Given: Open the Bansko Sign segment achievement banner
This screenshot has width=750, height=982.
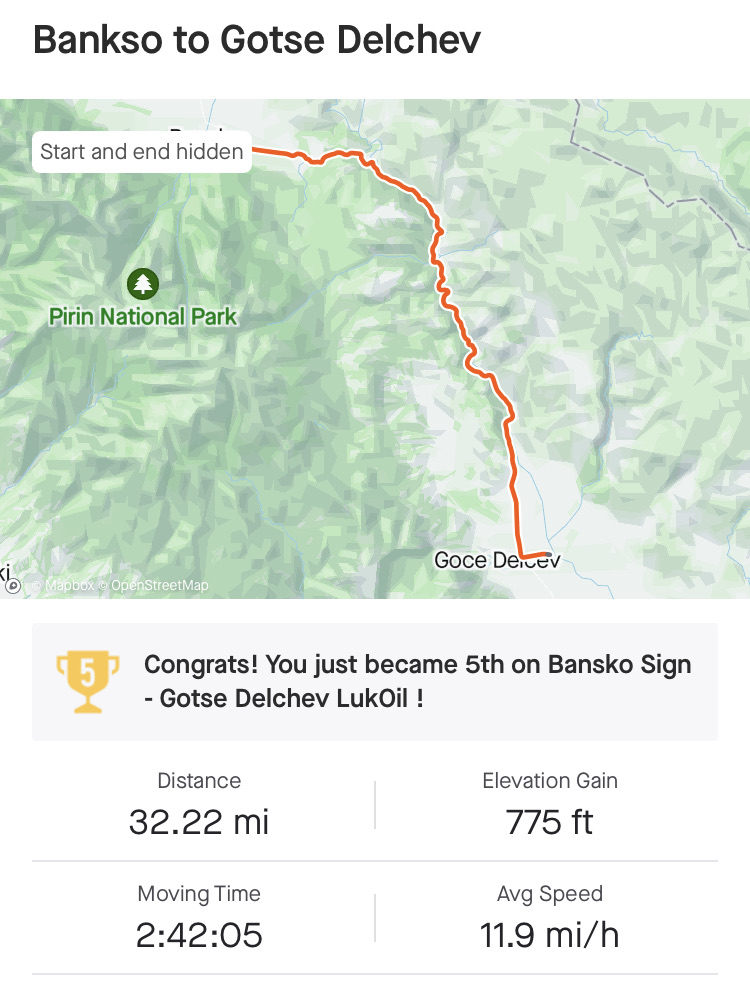Looking at the screenshot, I should pos(375,682).
